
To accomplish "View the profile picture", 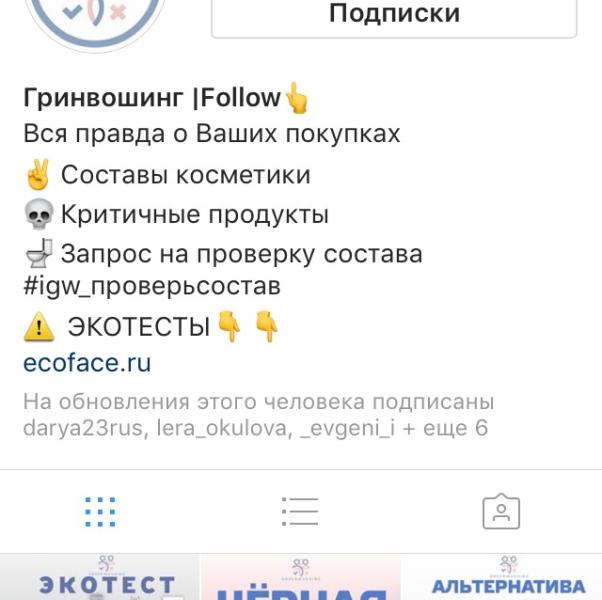I will 96,19.
